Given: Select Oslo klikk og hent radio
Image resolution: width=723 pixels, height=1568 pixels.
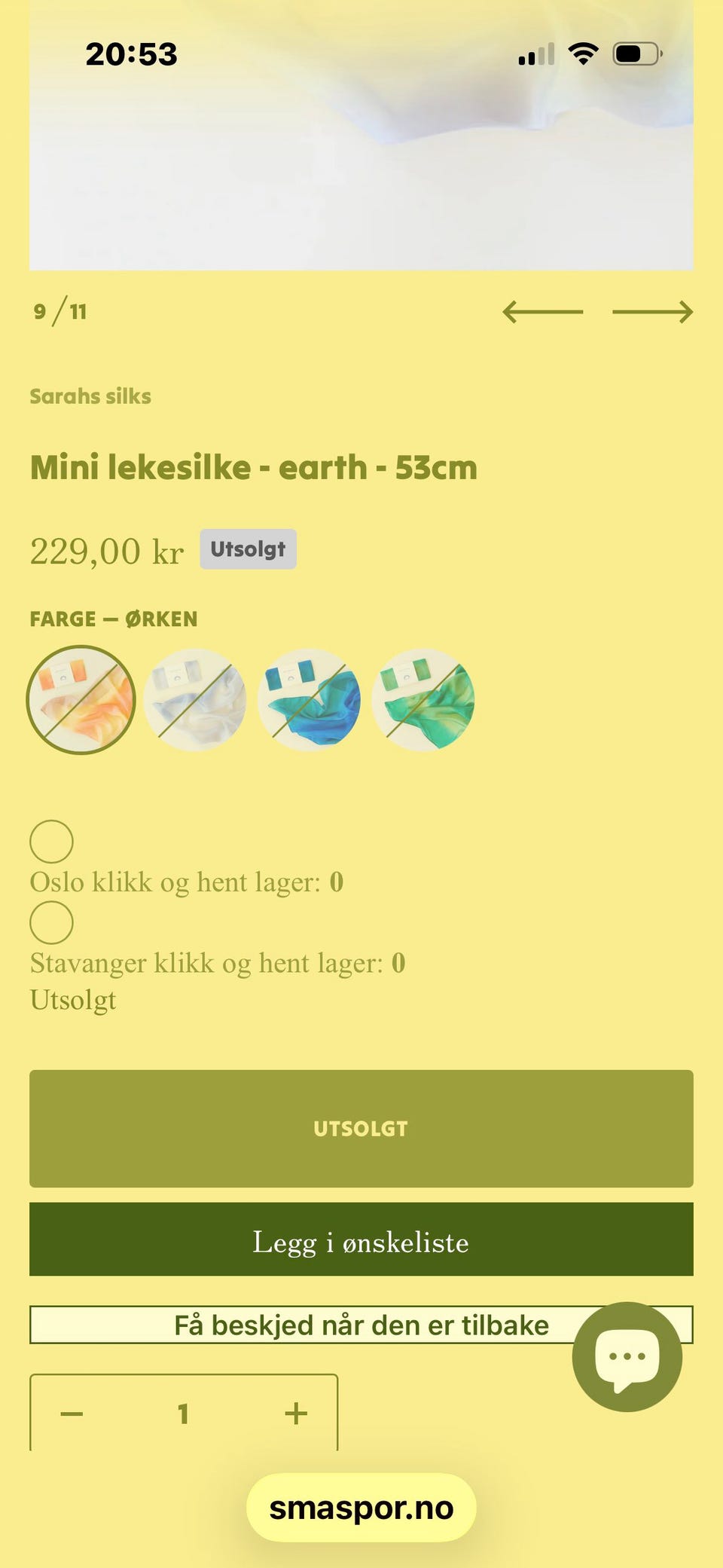Looking at the screenshot, I should (x=51, y=842).
